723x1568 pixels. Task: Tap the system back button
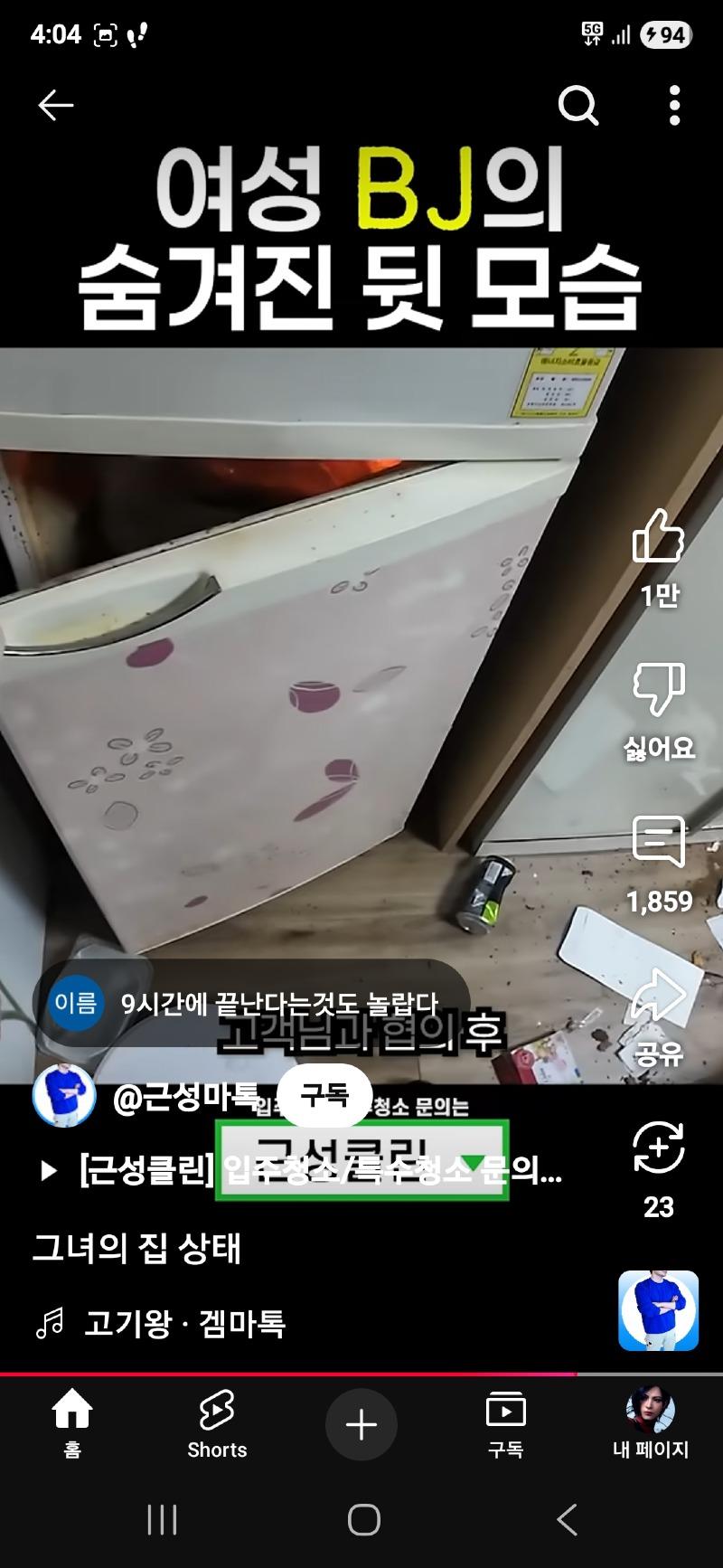point(567,1520)
